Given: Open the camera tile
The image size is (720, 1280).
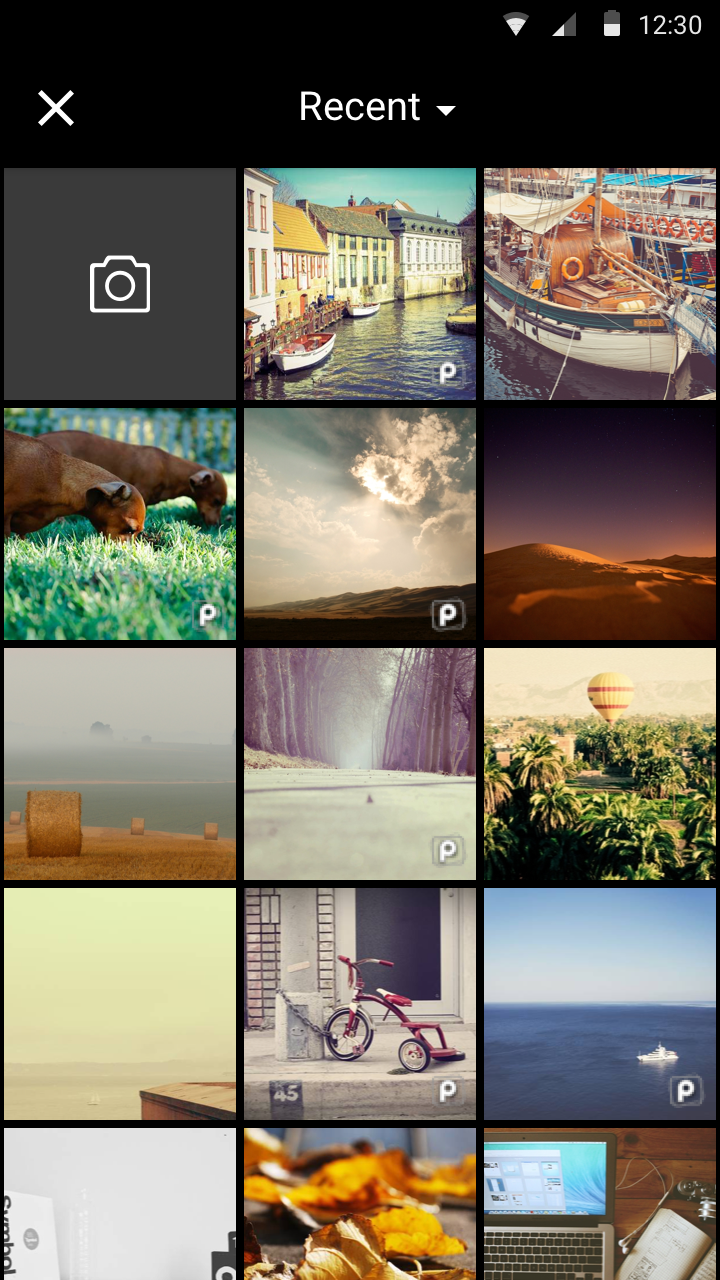Looking at the screenshot, I should click(x=120, y=284).
